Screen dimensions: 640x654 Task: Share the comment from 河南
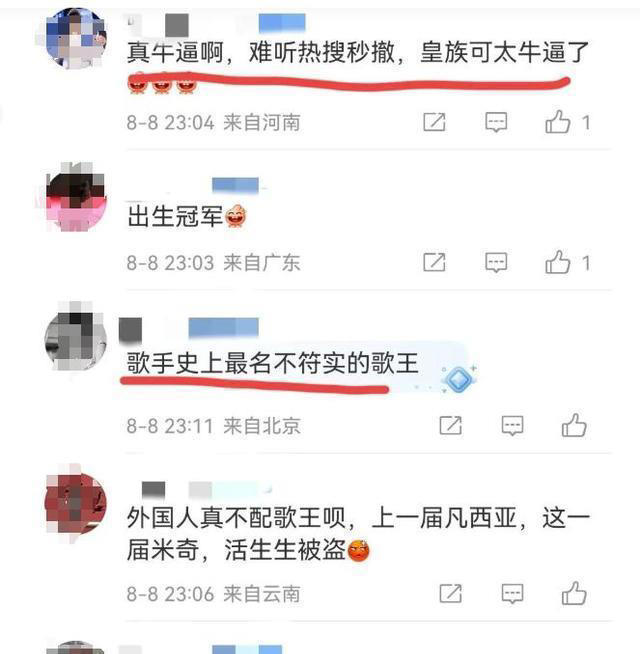point(434,122)
